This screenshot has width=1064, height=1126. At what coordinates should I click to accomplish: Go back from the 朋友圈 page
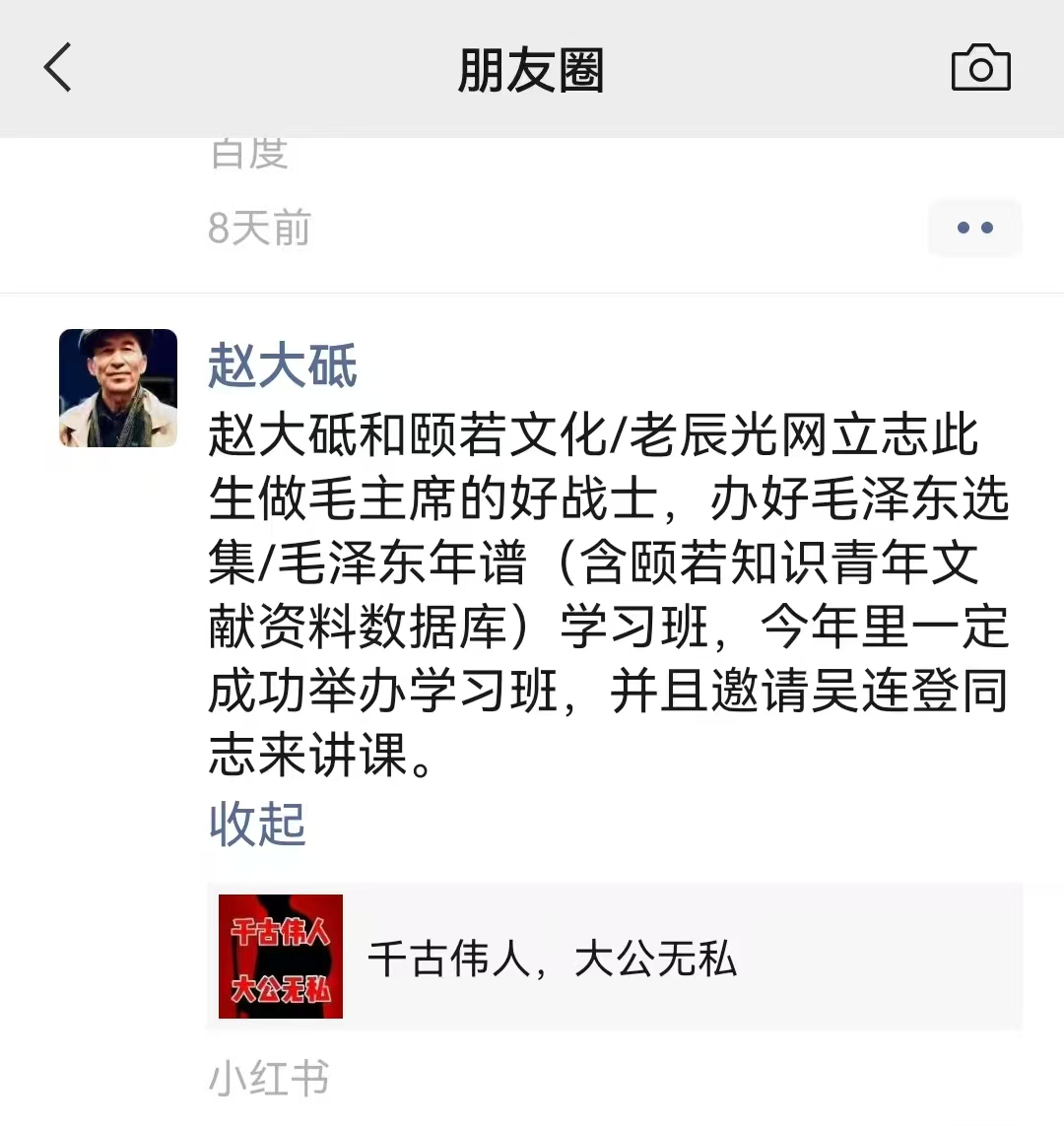pos(58,68)
